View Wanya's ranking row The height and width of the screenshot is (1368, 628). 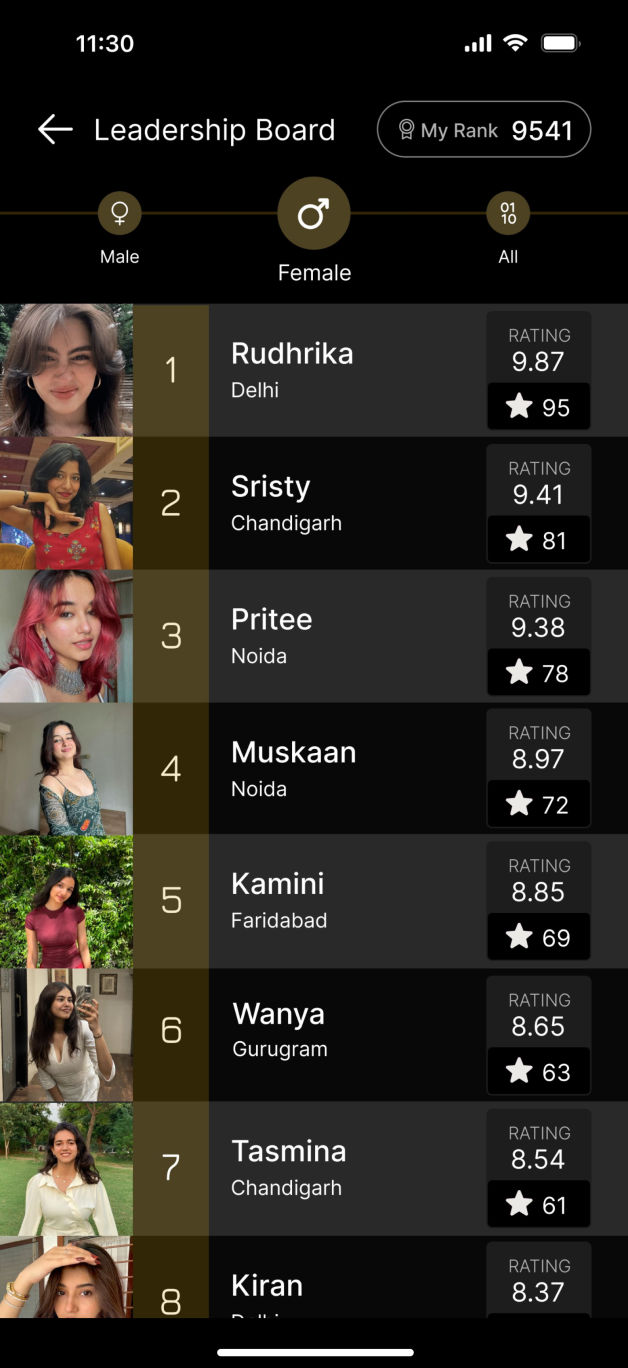(314, 1034)
